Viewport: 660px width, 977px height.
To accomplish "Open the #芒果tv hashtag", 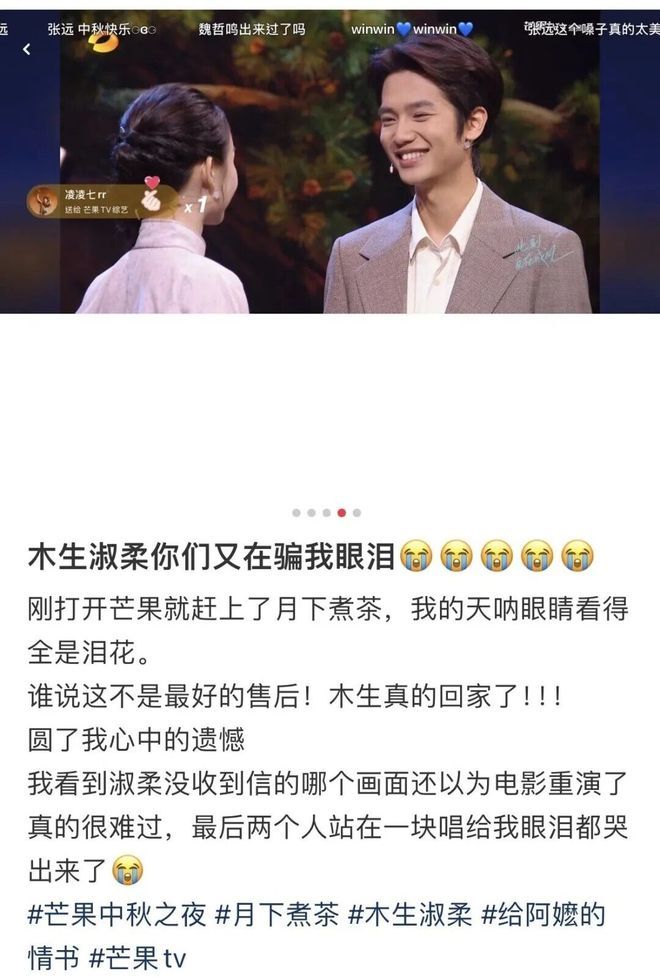I will click(138, 958).
